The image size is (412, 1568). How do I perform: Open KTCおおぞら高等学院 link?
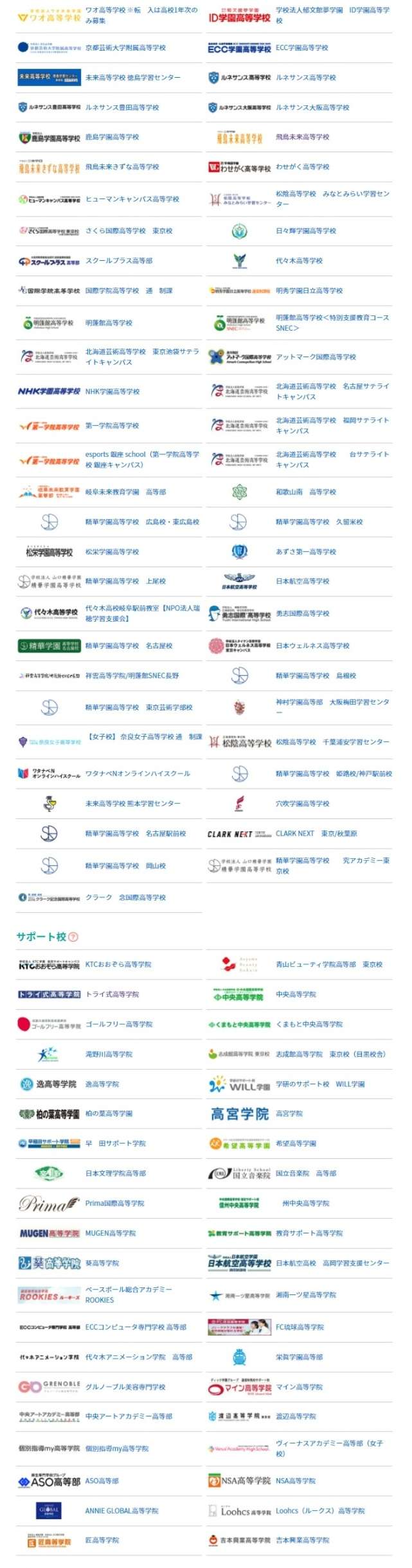(118, 964)
